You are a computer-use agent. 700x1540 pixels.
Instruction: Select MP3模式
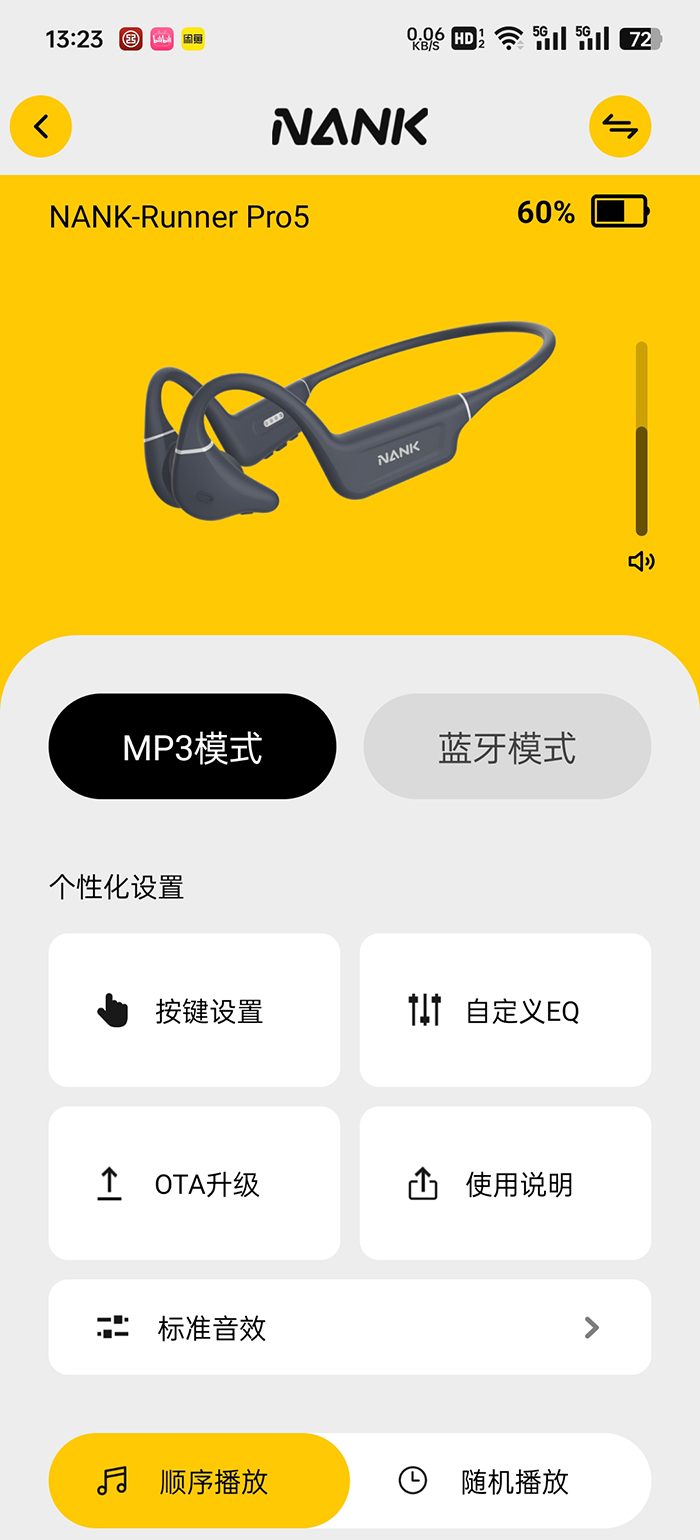pos(192,747)
